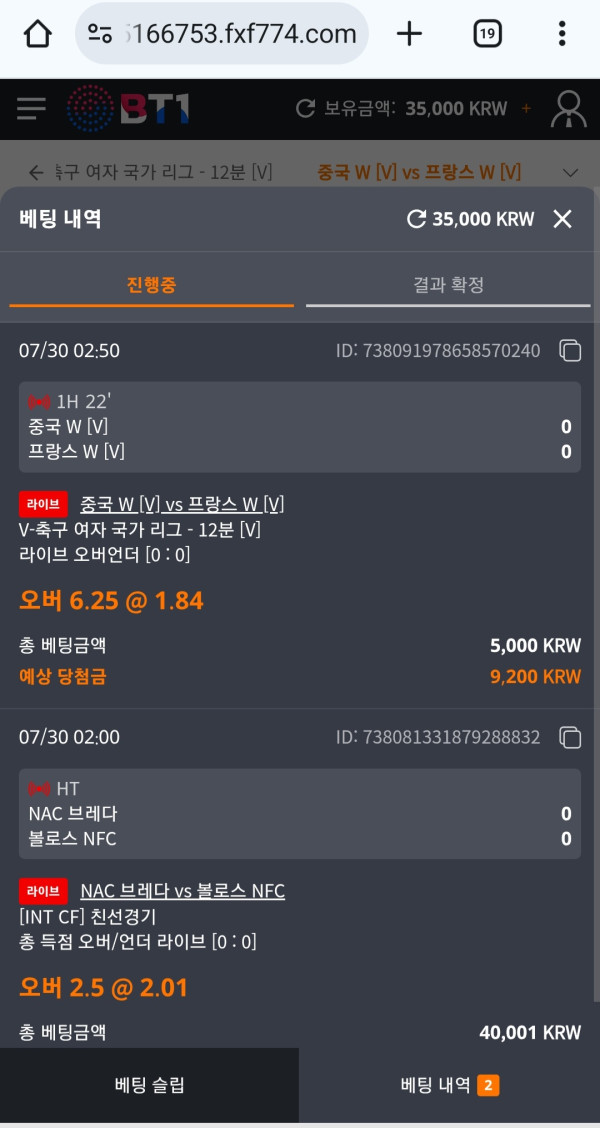Switch to the 결과 확정 tab
The height and width of the screenshot is (1128, 600).
448,285
